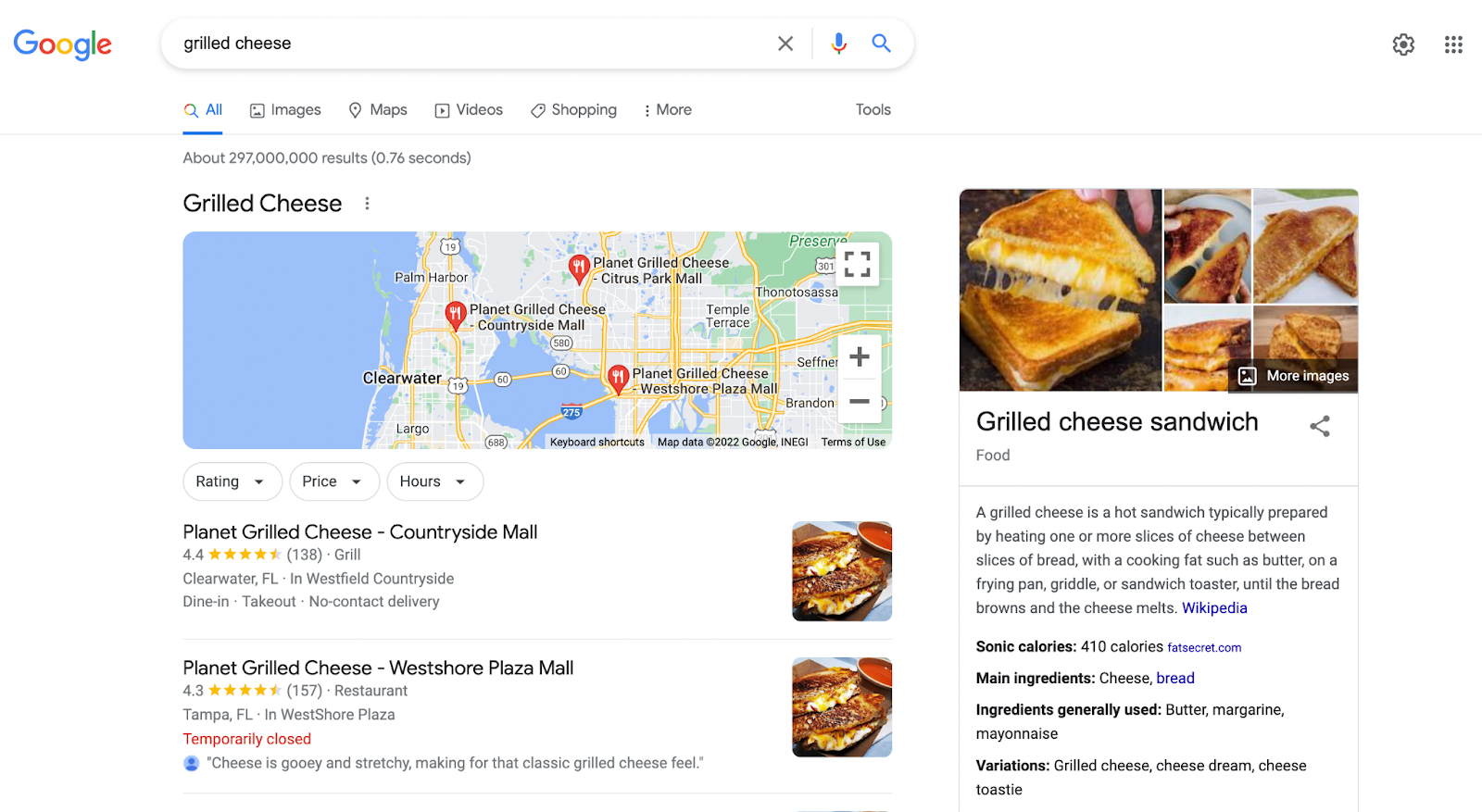Expand the More search categories
The height and width of the screenshot is (812, 1482).
(x=667, y=110)
